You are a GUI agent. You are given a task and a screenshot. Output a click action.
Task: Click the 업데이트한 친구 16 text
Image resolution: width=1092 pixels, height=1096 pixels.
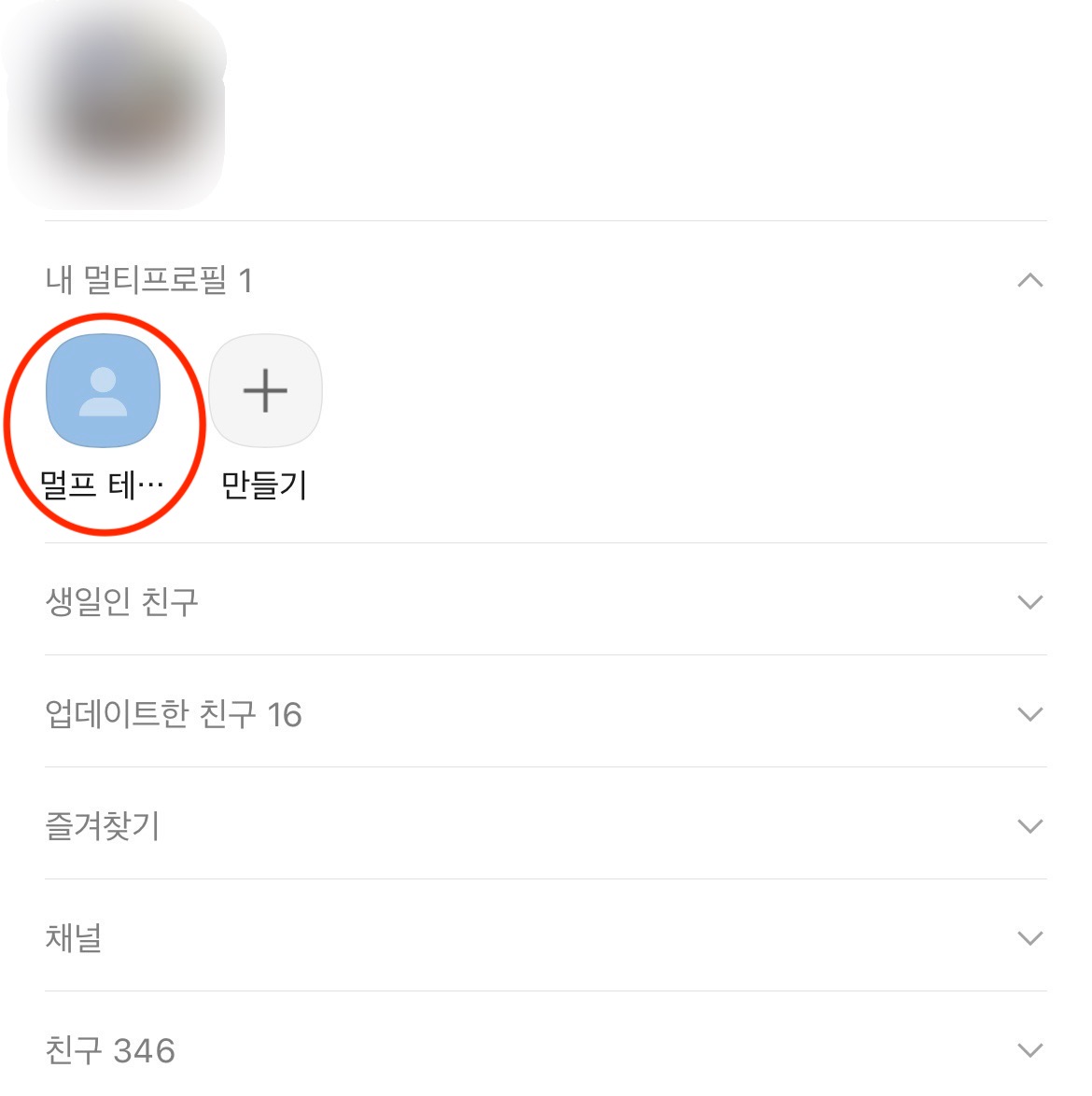click(x=175, y=713)
